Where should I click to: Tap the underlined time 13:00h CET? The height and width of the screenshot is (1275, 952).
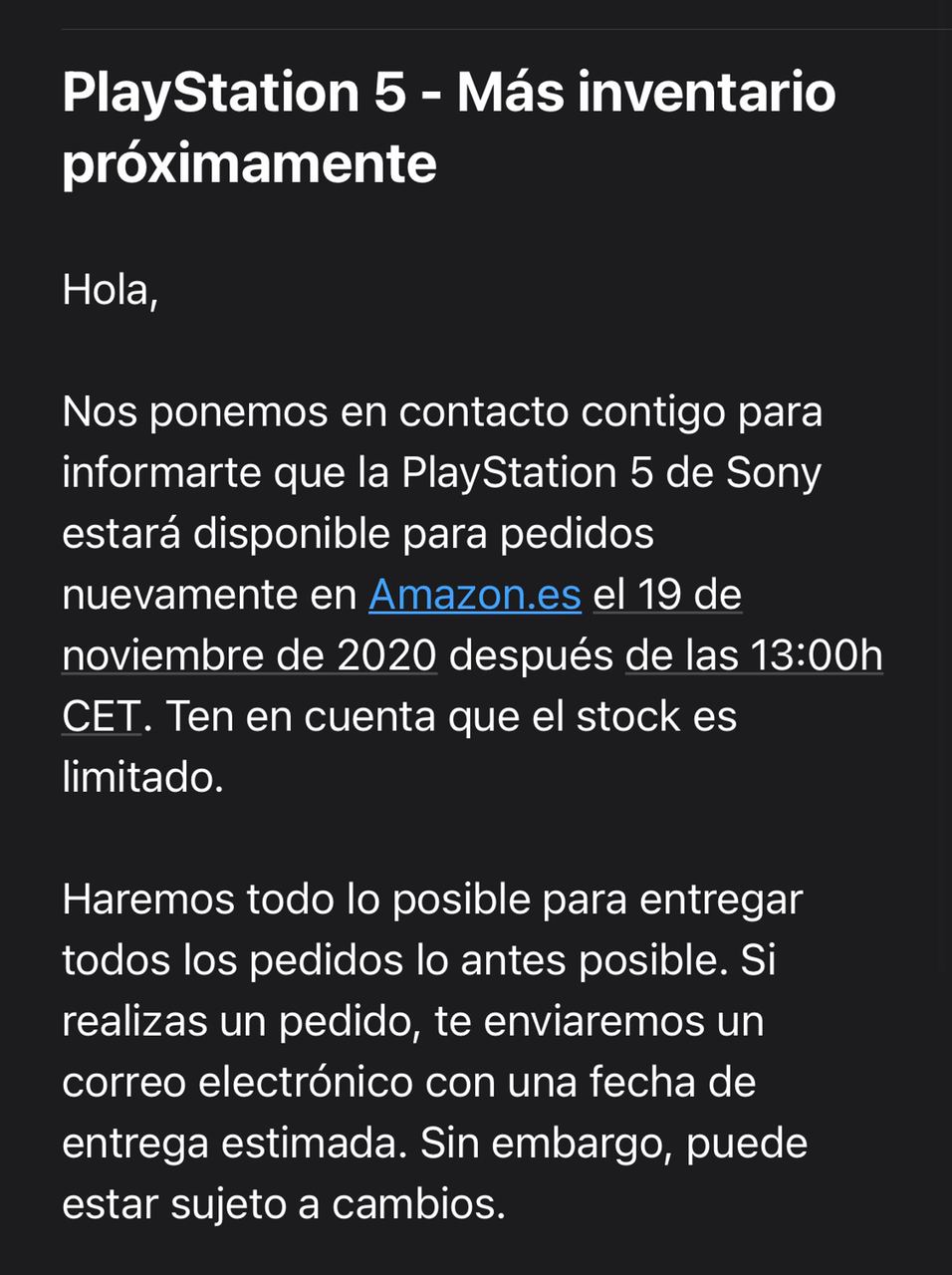[x=753, y=655]
